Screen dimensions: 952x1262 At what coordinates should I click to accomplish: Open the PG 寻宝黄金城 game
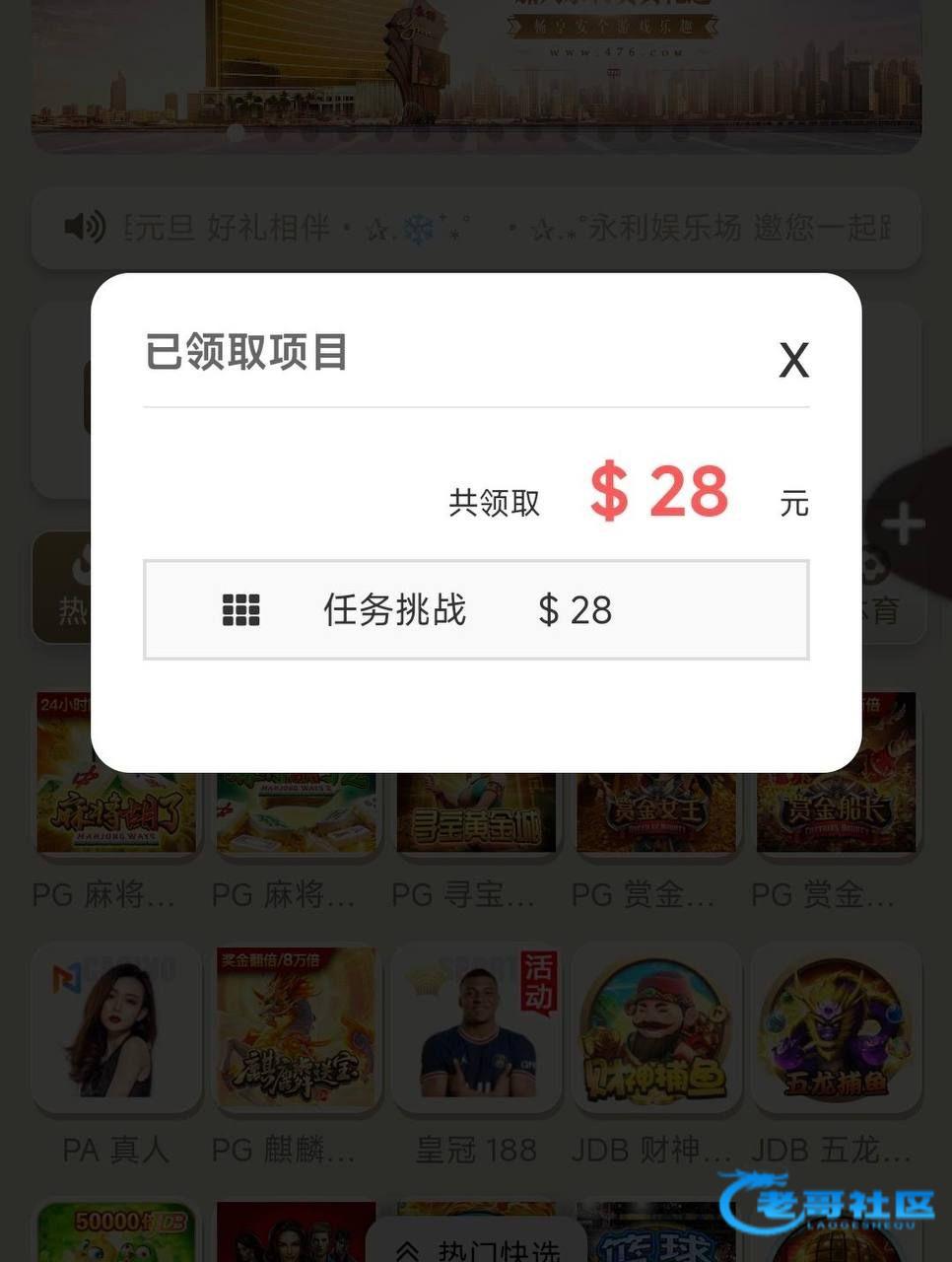pyautogui.click(x=476, y=813)
